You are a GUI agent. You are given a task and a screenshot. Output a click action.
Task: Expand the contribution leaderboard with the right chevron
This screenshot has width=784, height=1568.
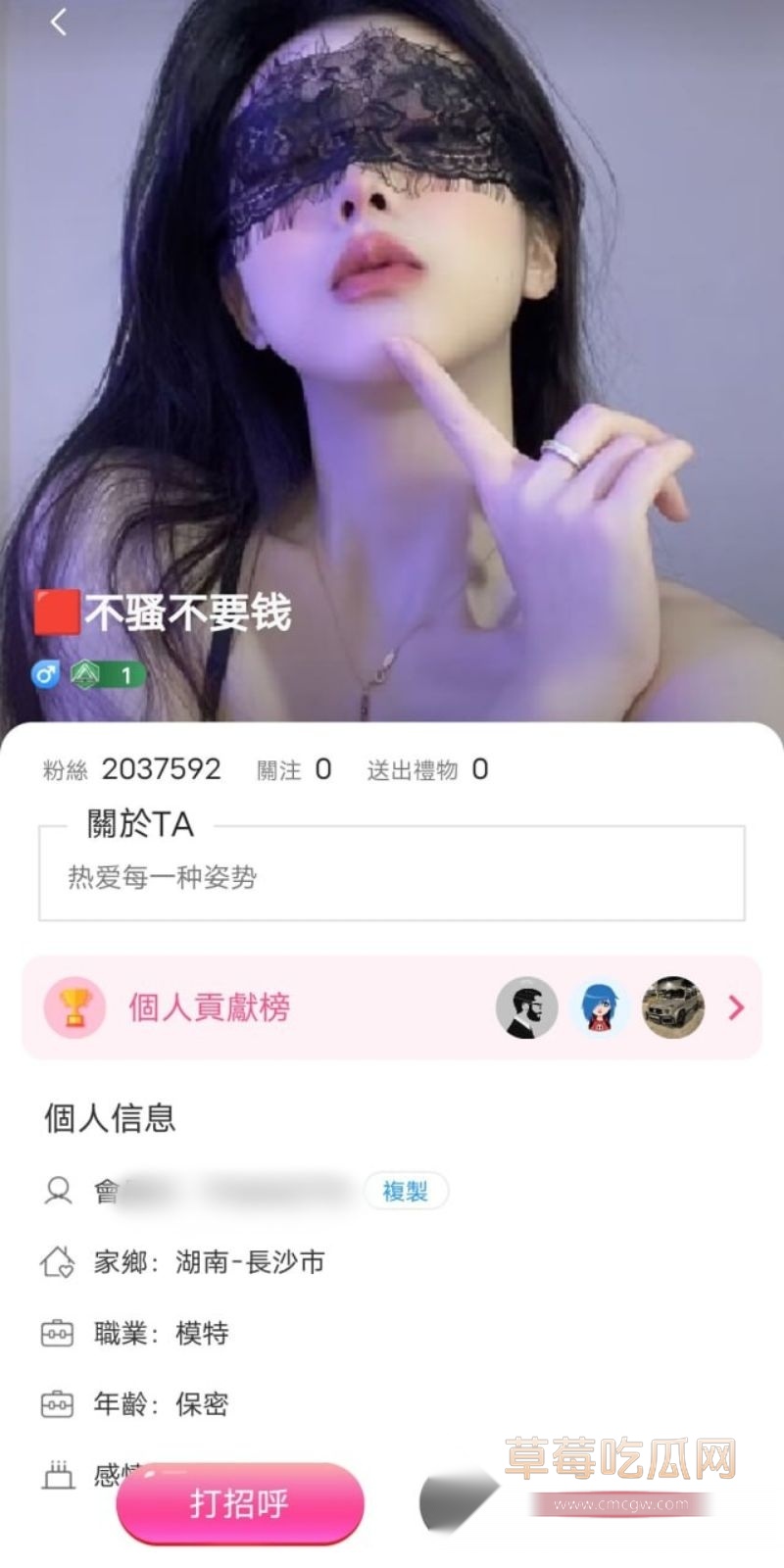point(736,1007)
